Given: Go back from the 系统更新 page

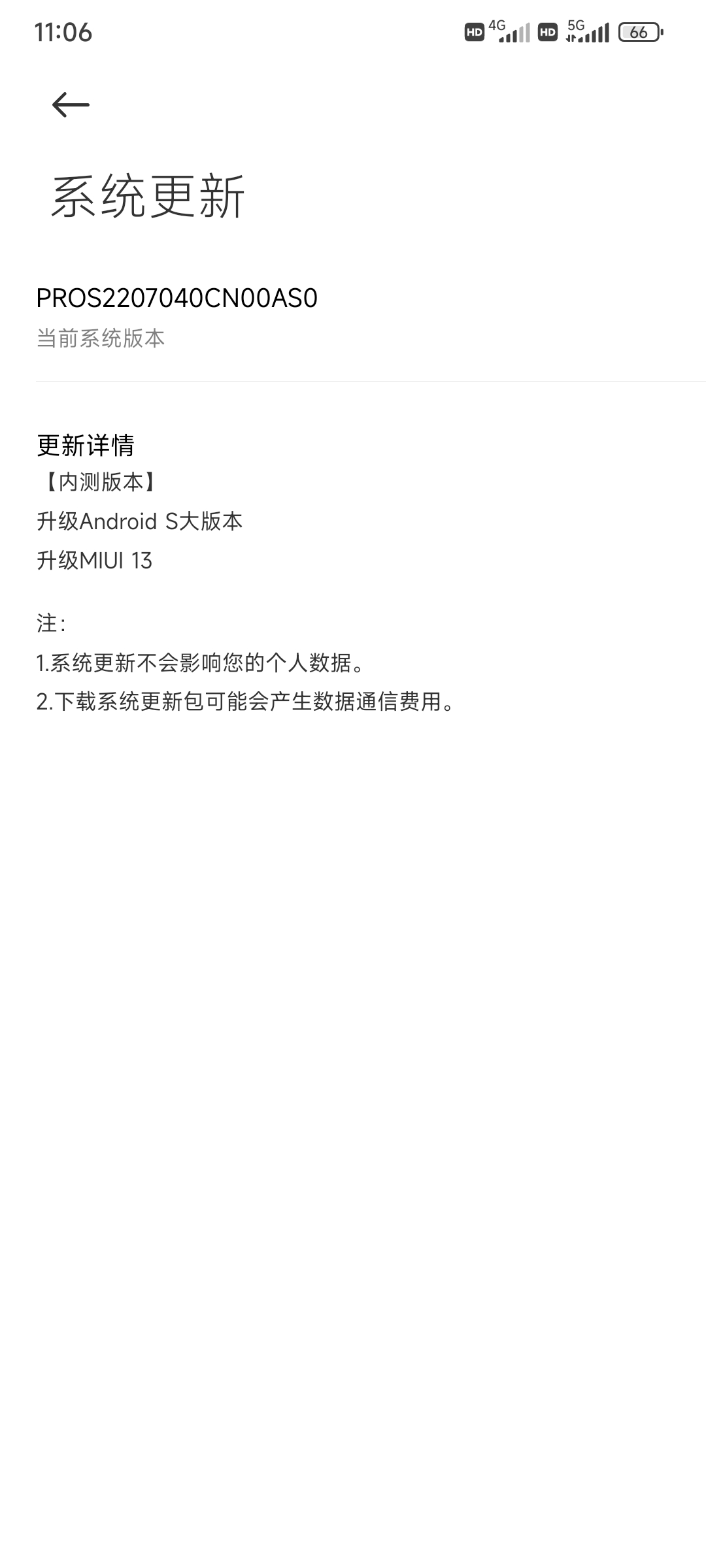Looking at the screenshot, I should 71,105.
